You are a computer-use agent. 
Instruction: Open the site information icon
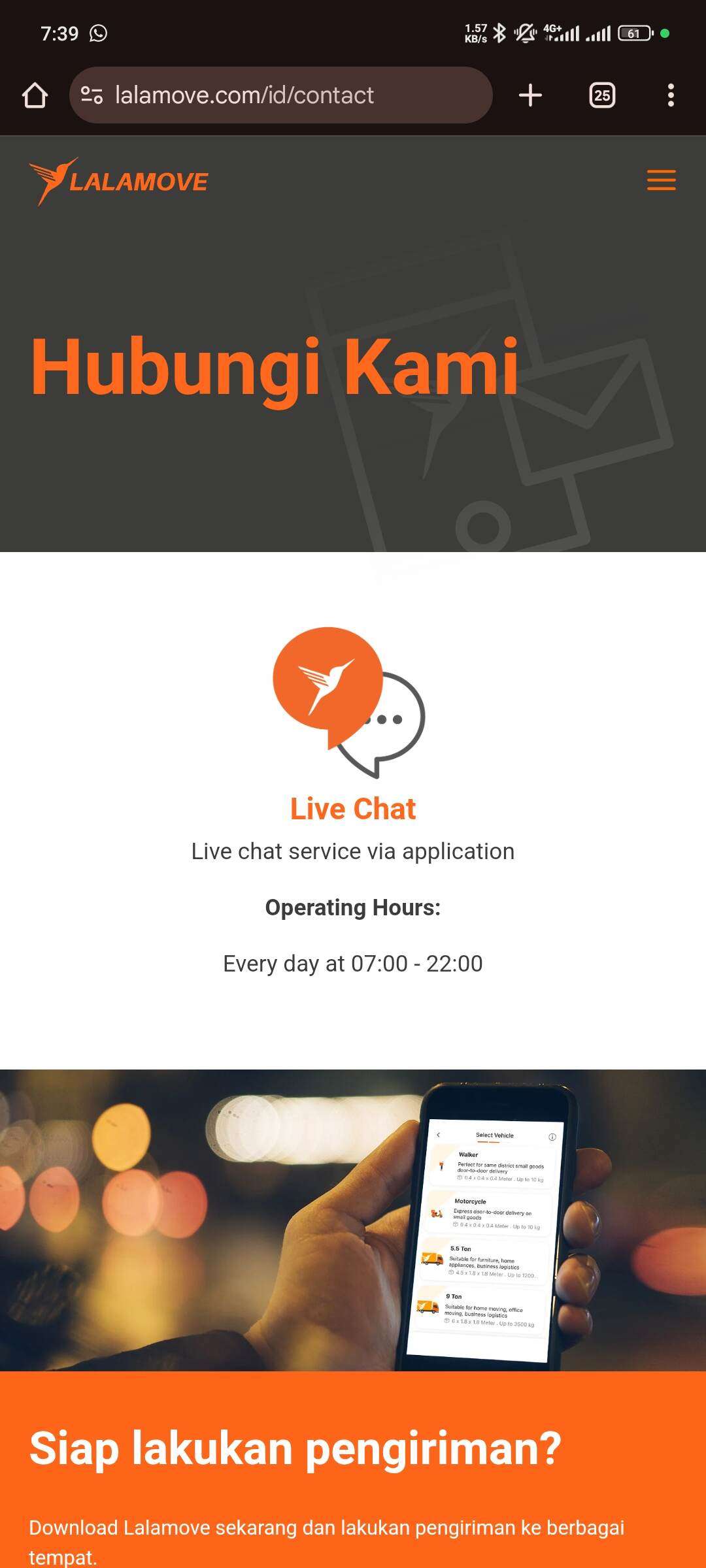click(x=92, y=95)
